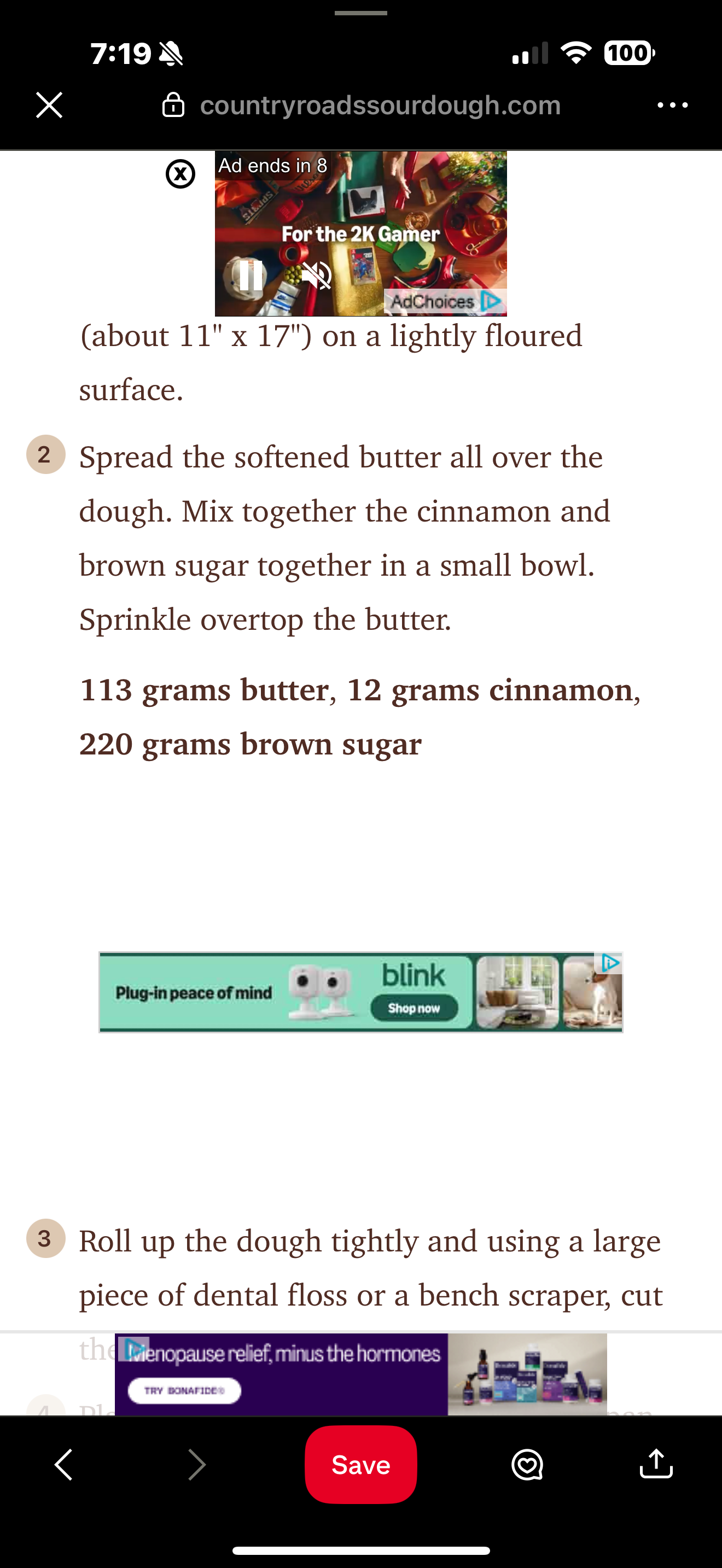
Task: Tap Shop now on the Blink ad
Action: (x=414, y=1008)
